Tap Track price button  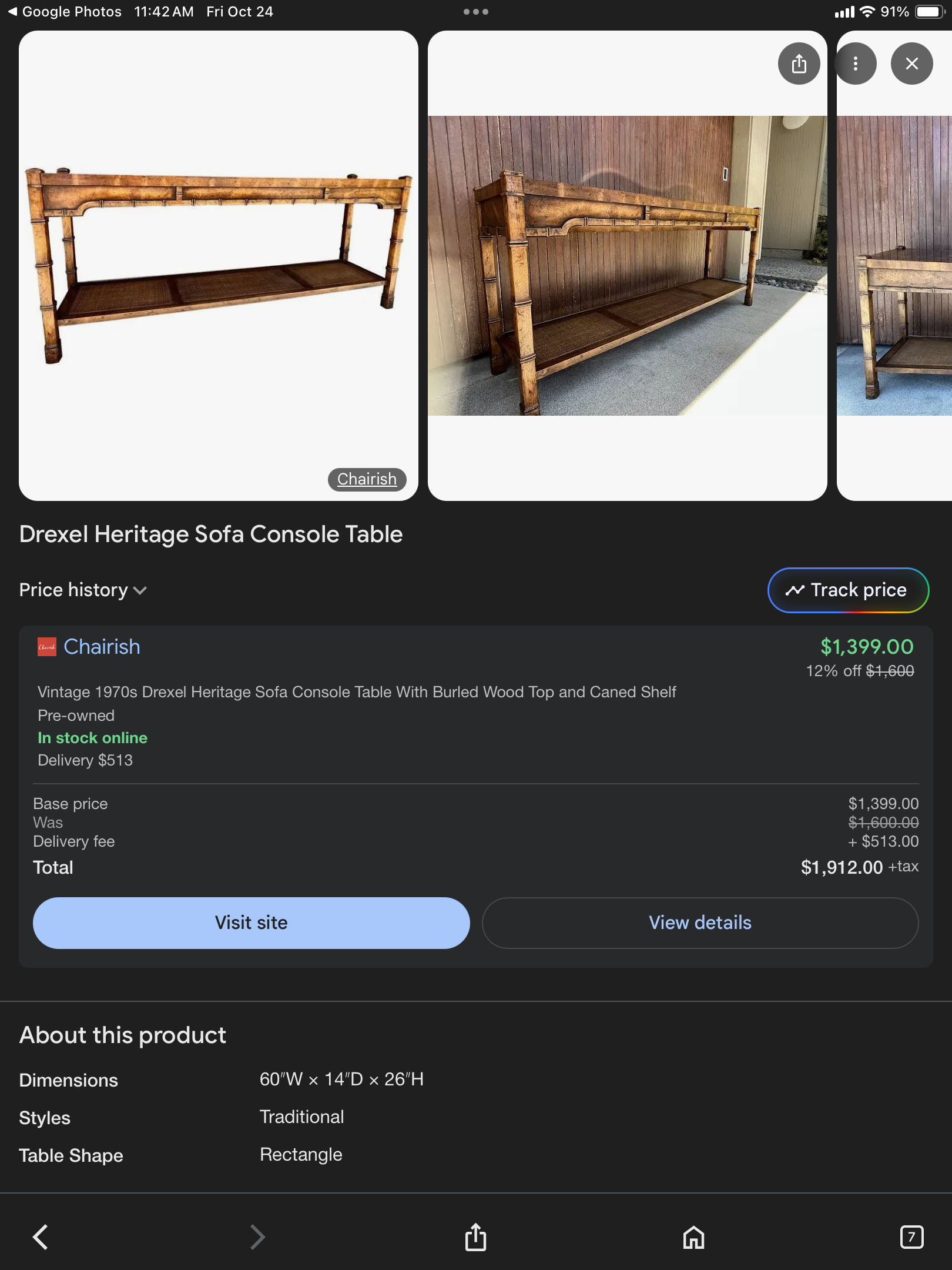click(x=848, y=590)
